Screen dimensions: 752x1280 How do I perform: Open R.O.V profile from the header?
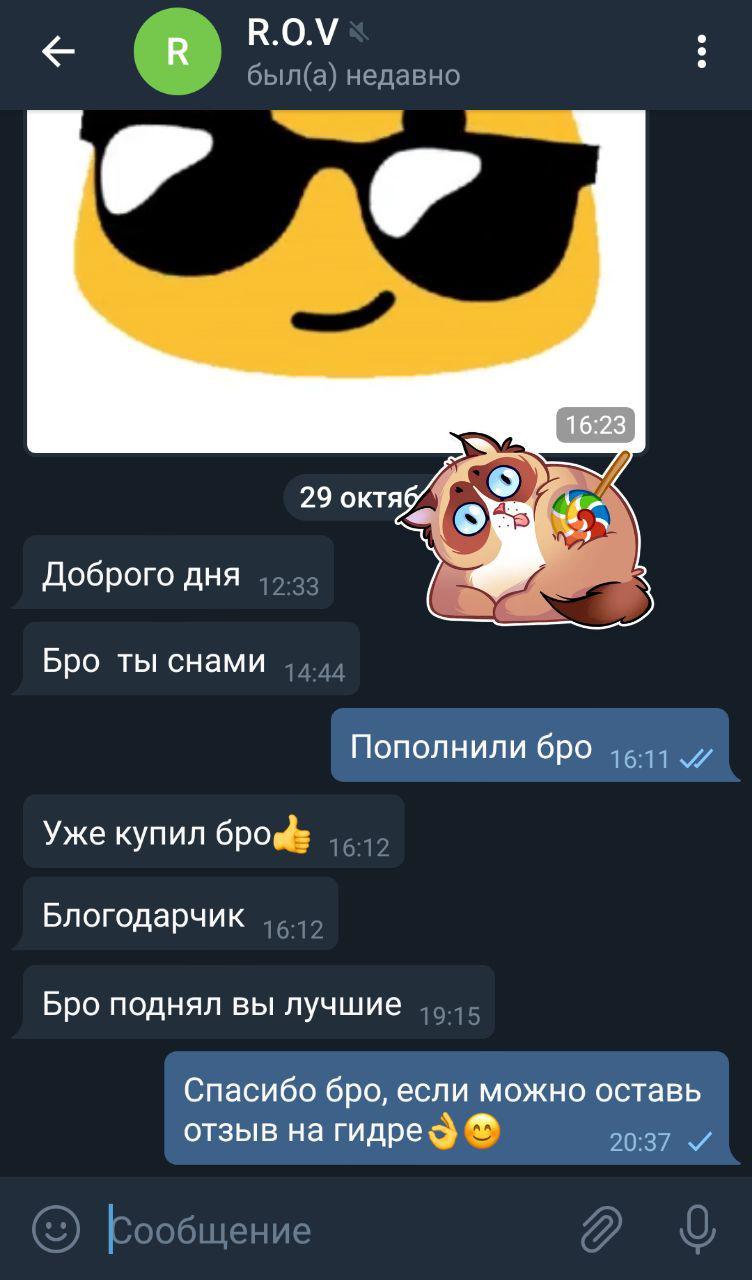click(300, 52)
